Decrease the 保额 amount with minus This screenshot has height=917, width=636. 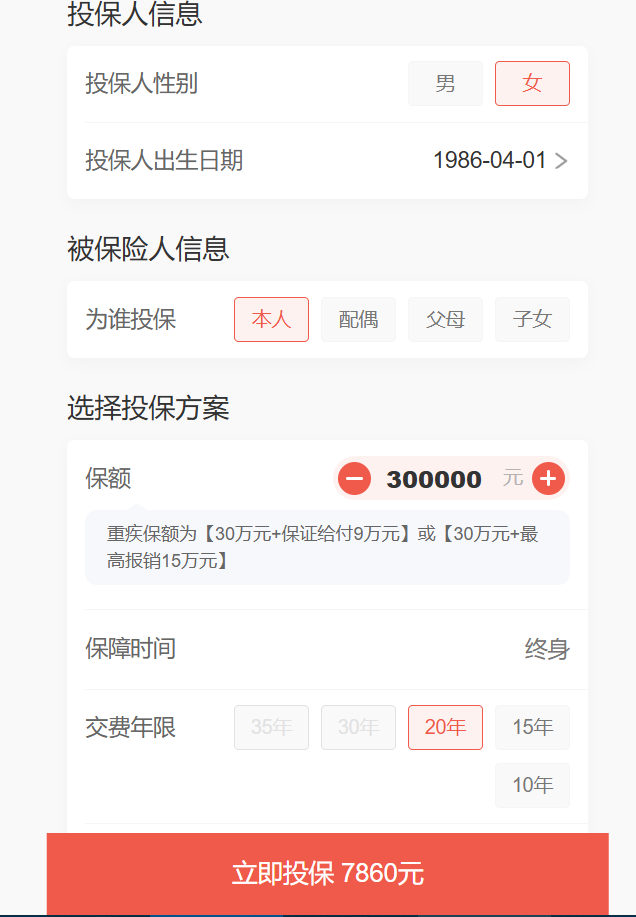[x=354, y=479]
